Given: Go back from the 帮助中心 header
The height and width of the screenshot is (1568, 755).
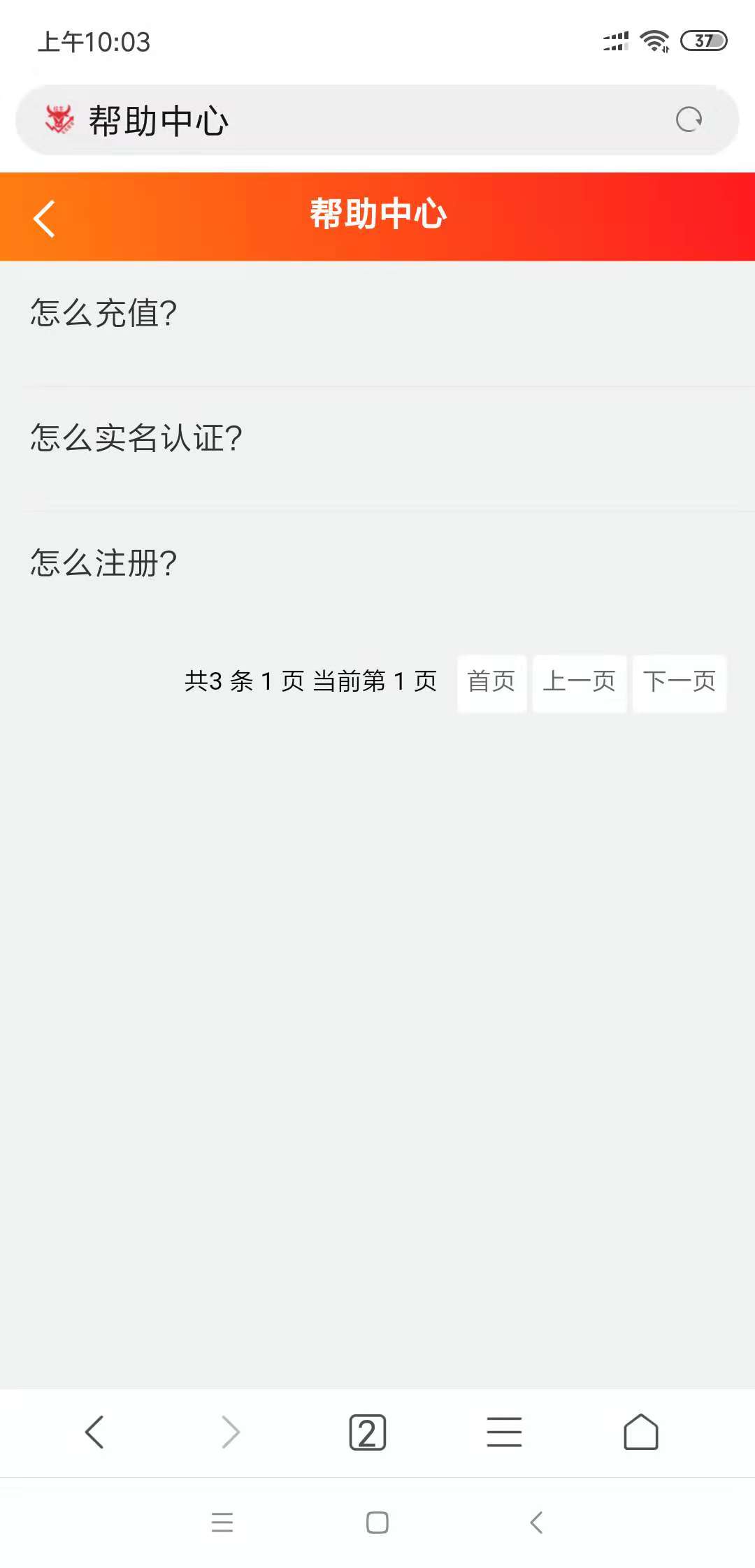Looking at the screenshot, I should [44, 218].
